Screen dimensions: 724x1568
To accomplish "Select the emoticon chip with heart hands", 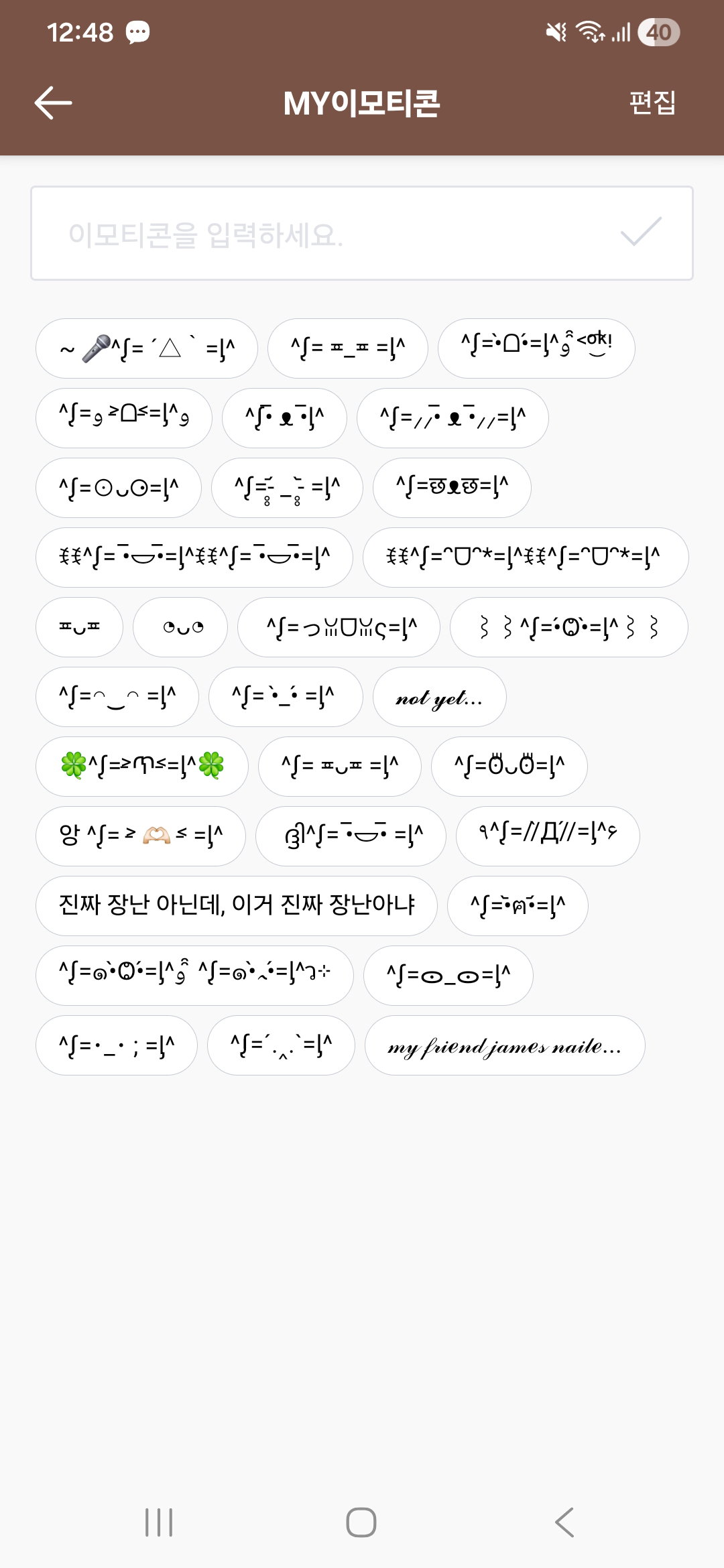I will tap(141, 836).
